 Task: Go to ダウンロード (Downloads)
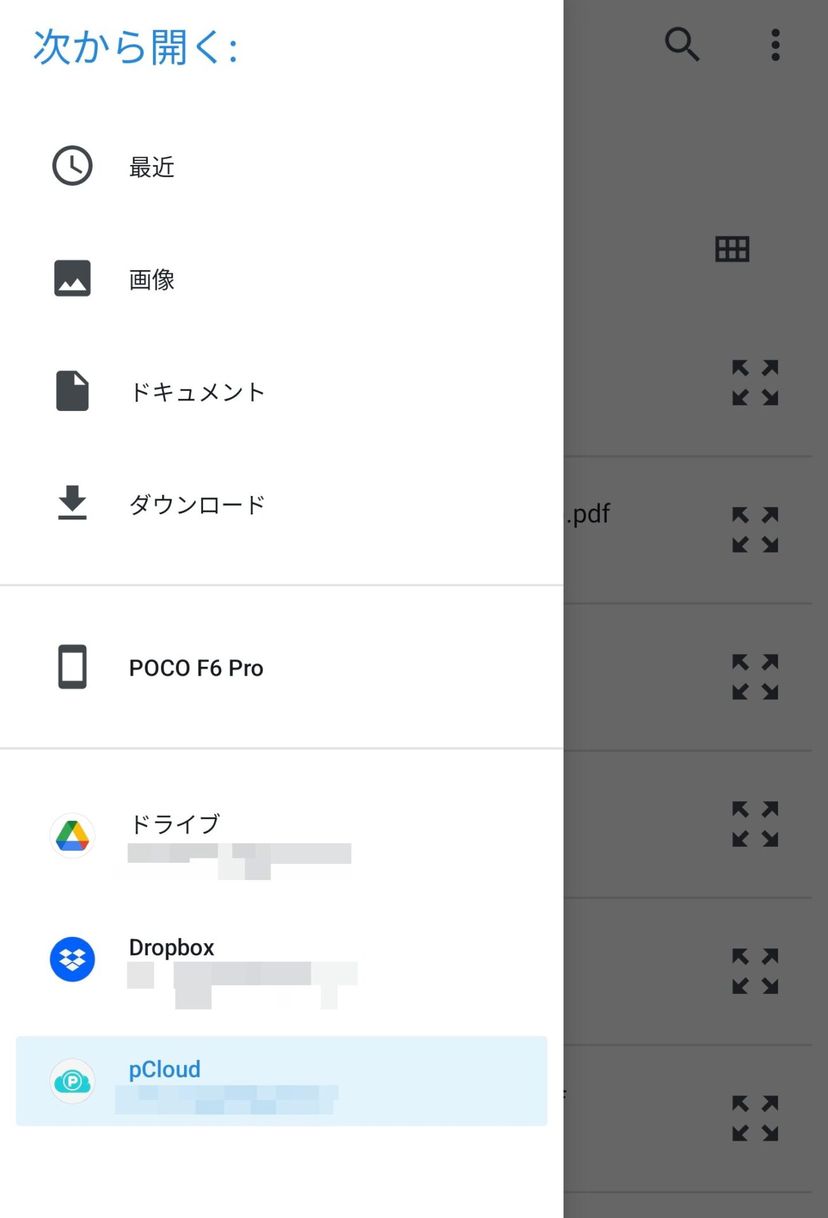[x=196, y=504]
